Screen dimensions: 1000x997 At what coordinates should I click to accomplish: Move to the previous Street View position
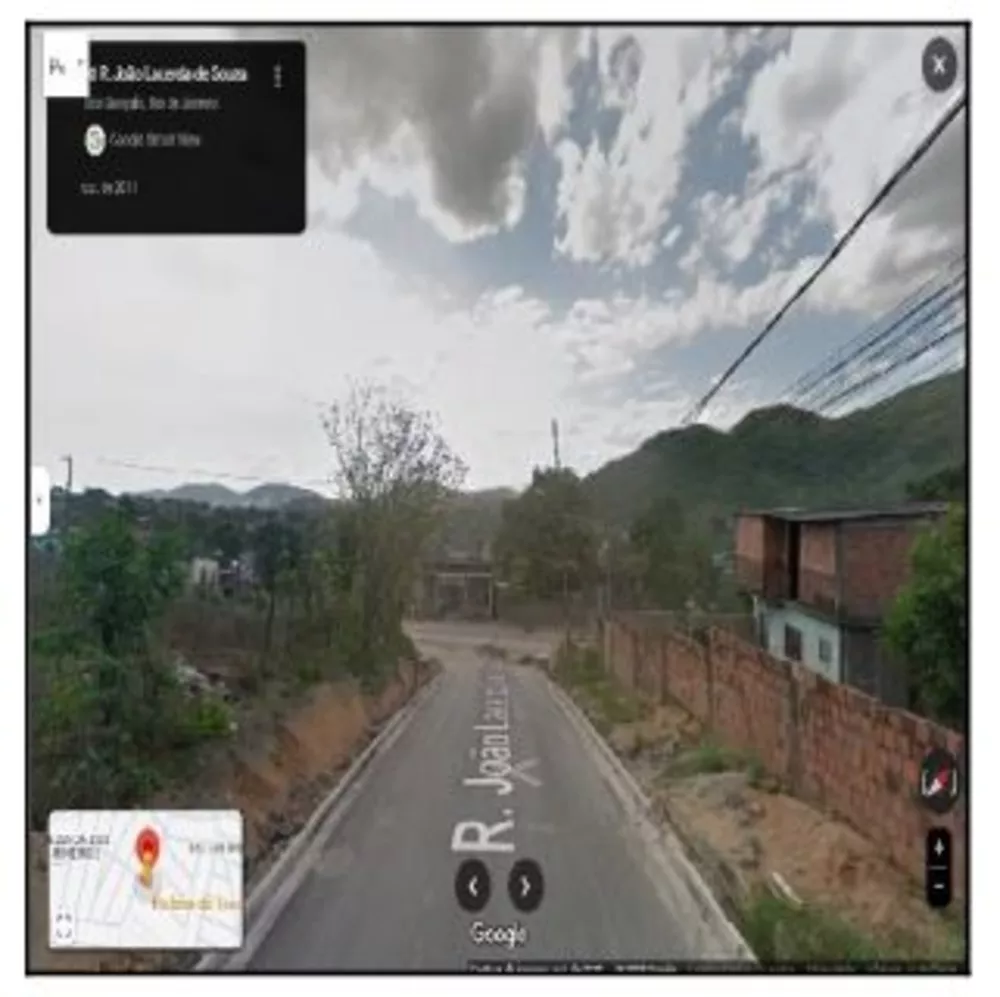[x=473, y=885]
